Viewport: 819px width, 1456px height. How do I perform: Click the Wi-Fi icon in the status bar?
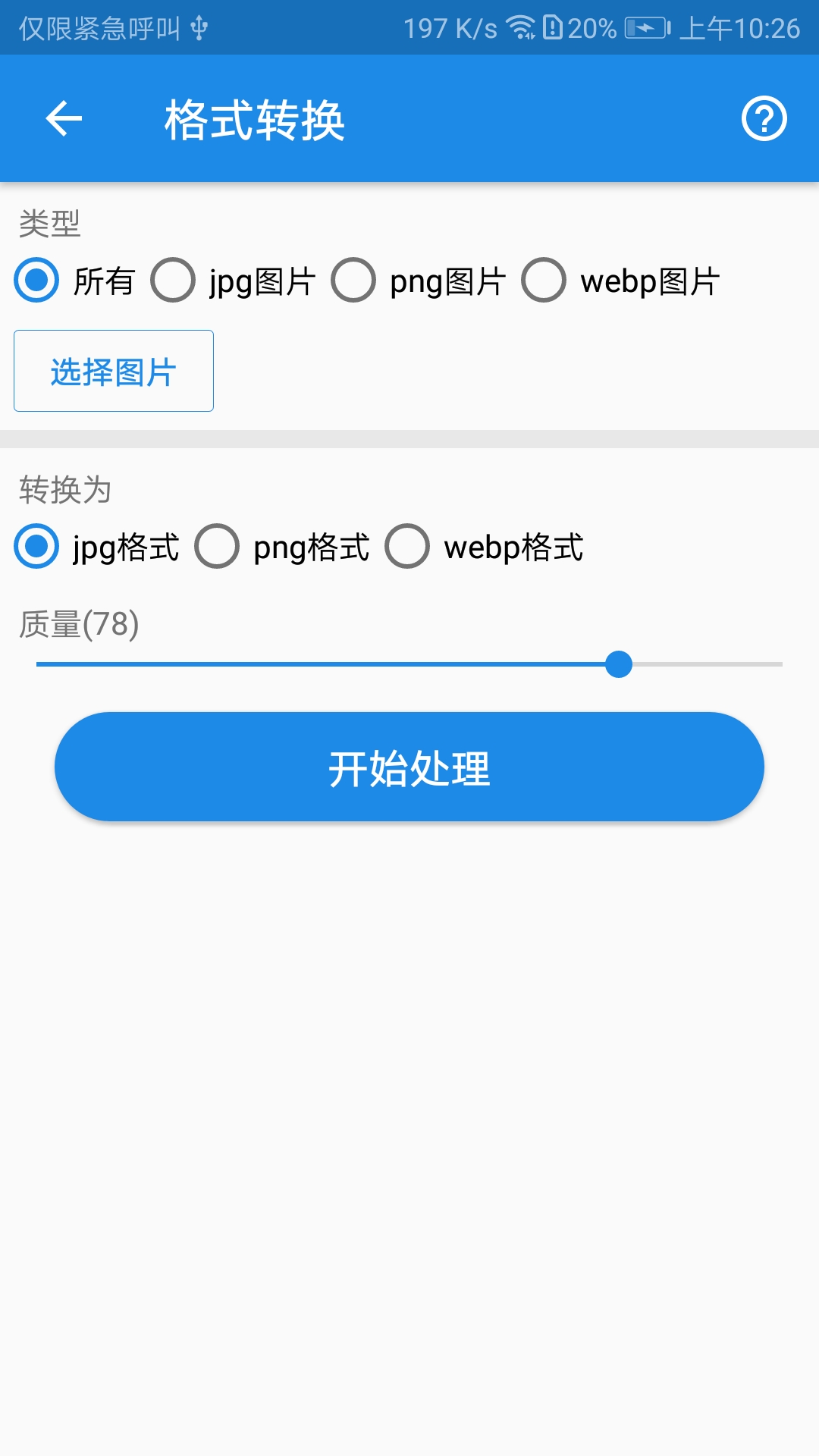[522, 27]
